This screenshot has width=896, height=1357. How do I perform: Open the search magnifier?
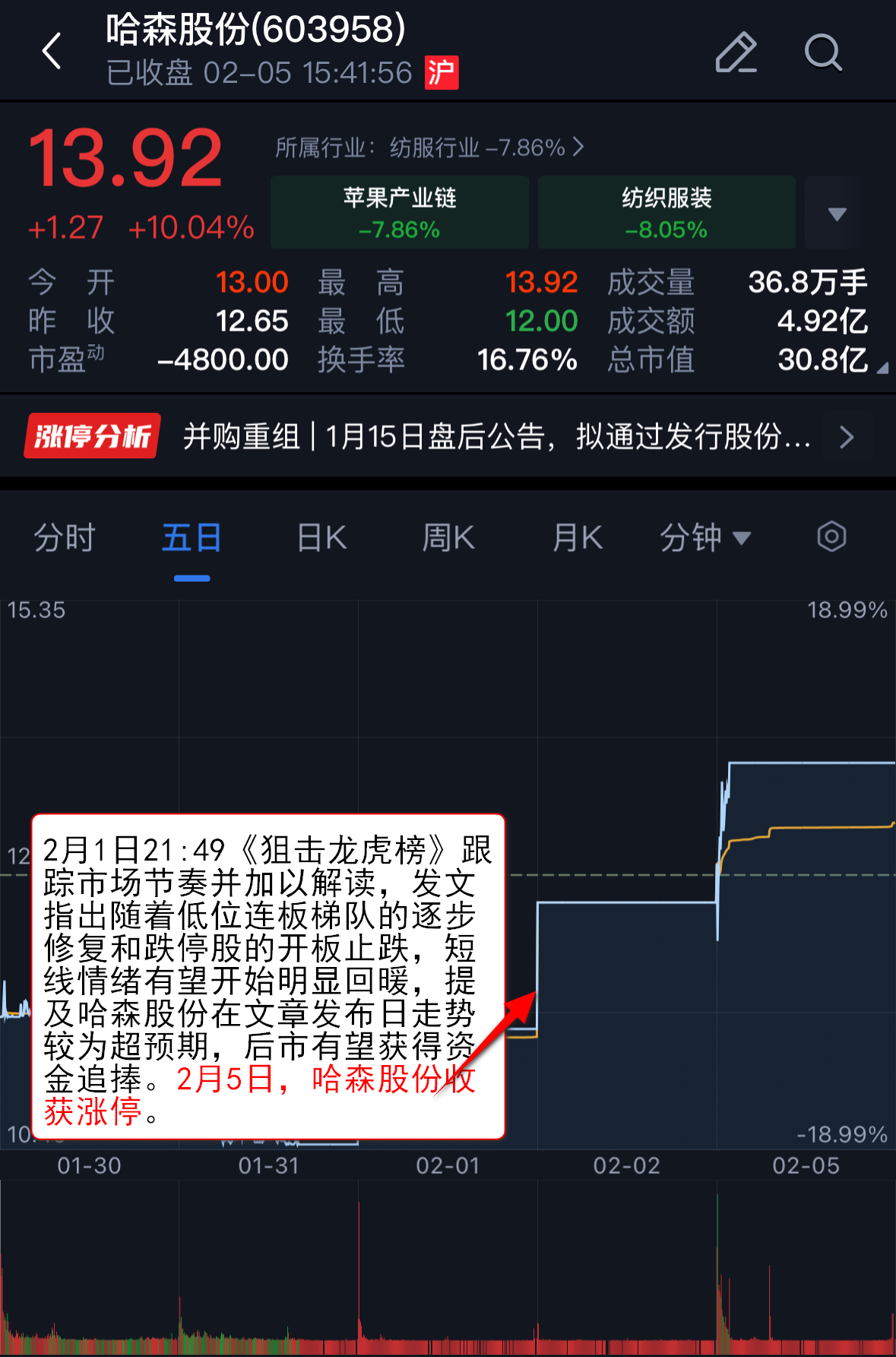823,52
